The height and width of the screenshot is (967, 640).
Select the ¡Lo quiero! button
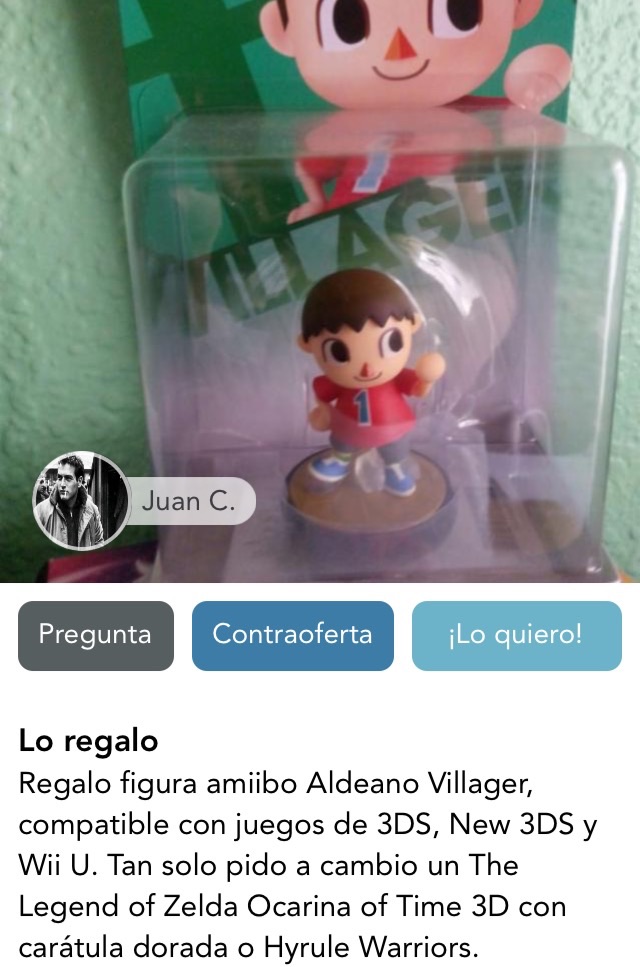516,635
